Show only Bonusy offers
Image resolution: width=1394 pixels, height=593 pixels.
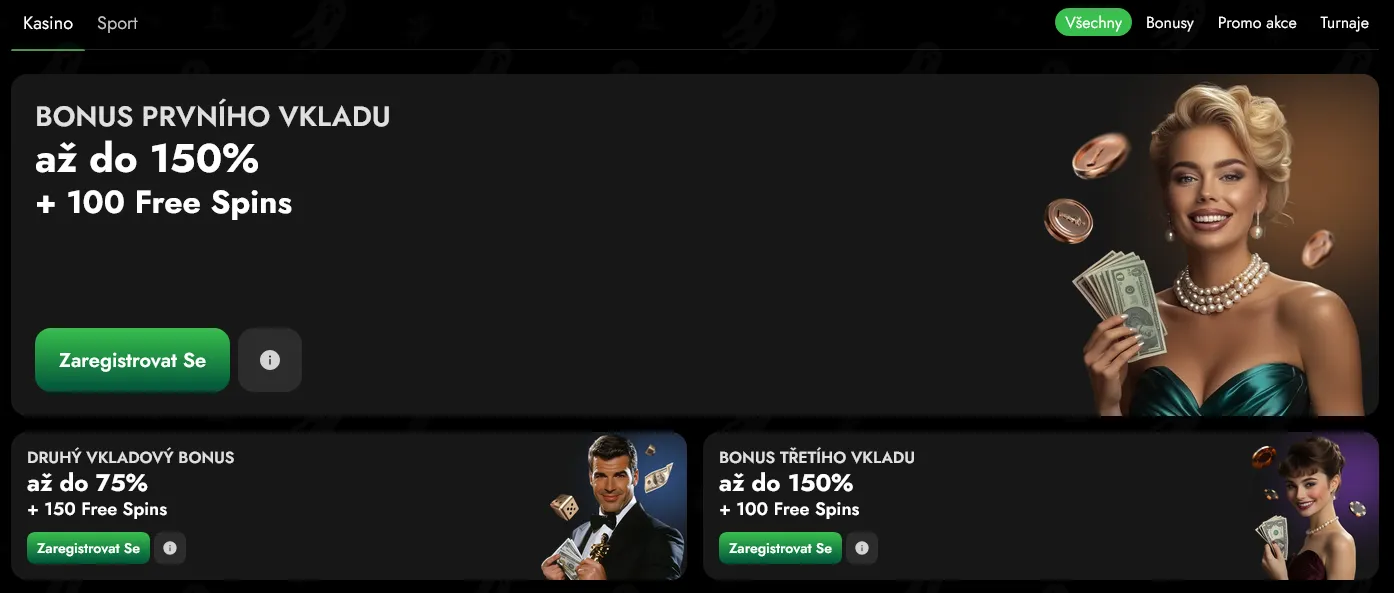tap(1169, 23)
